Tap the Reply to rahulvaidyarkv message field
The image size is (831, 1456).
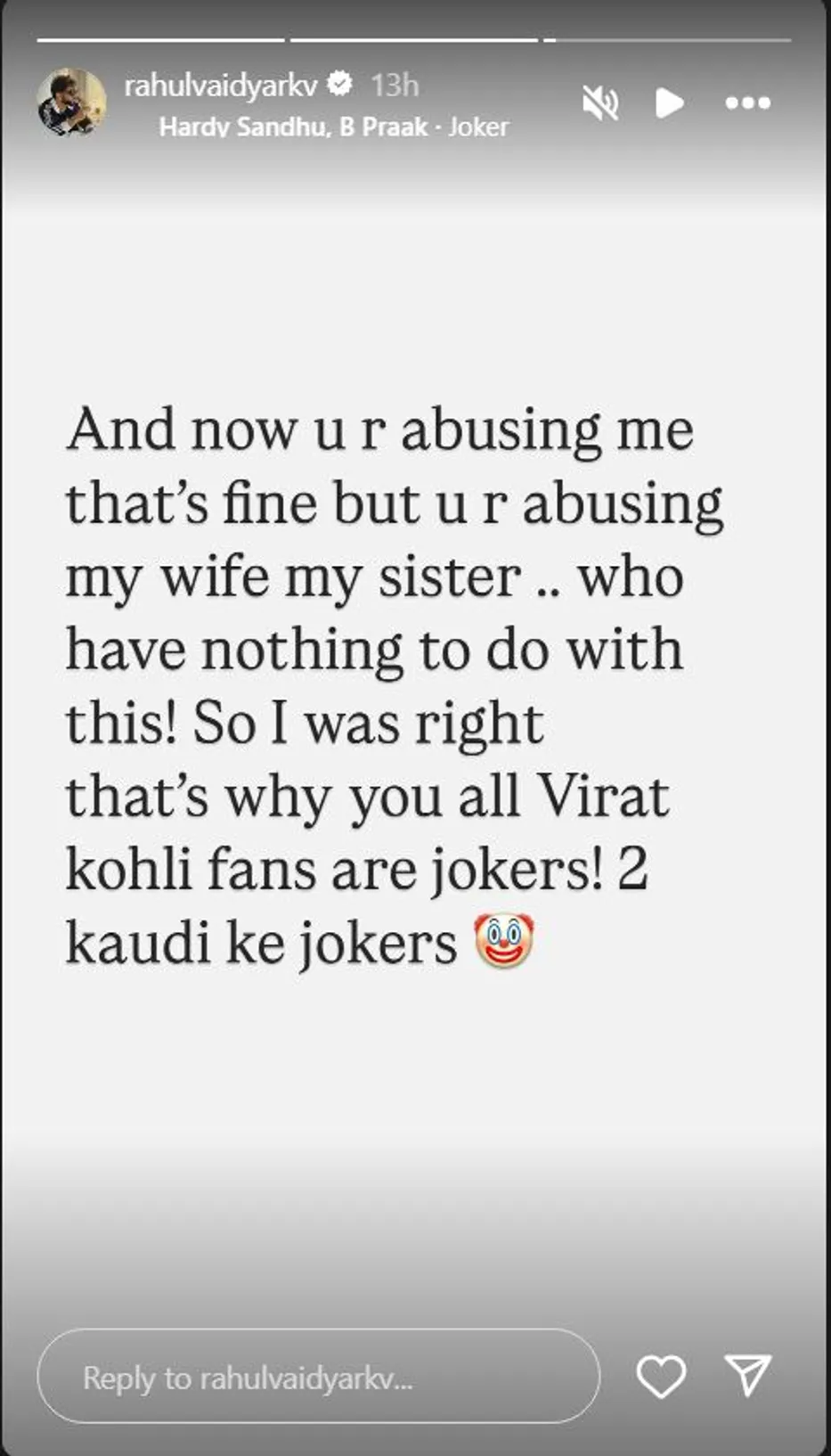click(318, 1377)
